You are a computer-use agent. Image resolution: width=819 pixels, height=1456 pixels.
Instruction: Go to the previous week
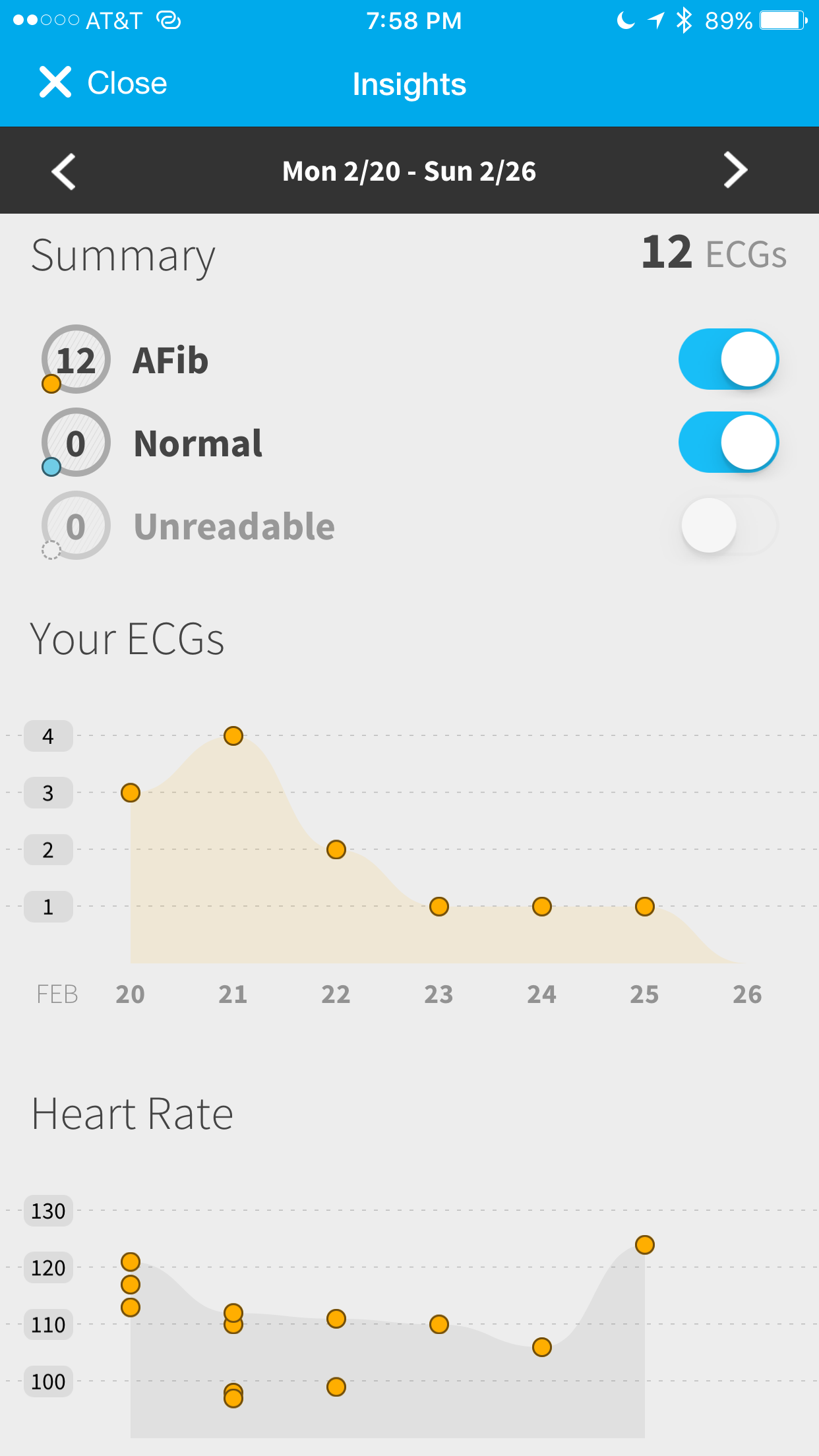64,171
